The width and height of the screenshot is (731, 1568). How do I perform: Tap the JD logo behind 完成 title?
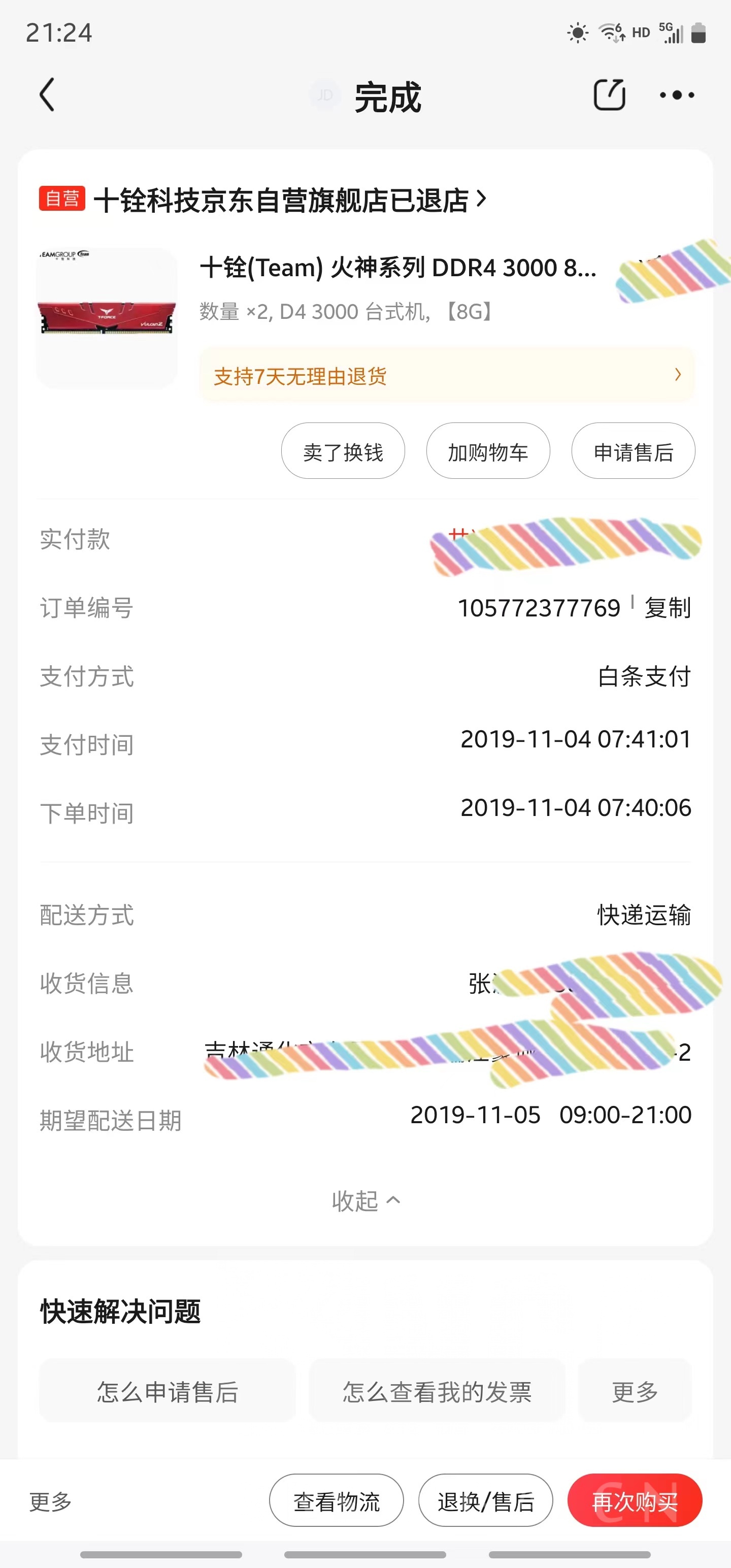point(324,95)
